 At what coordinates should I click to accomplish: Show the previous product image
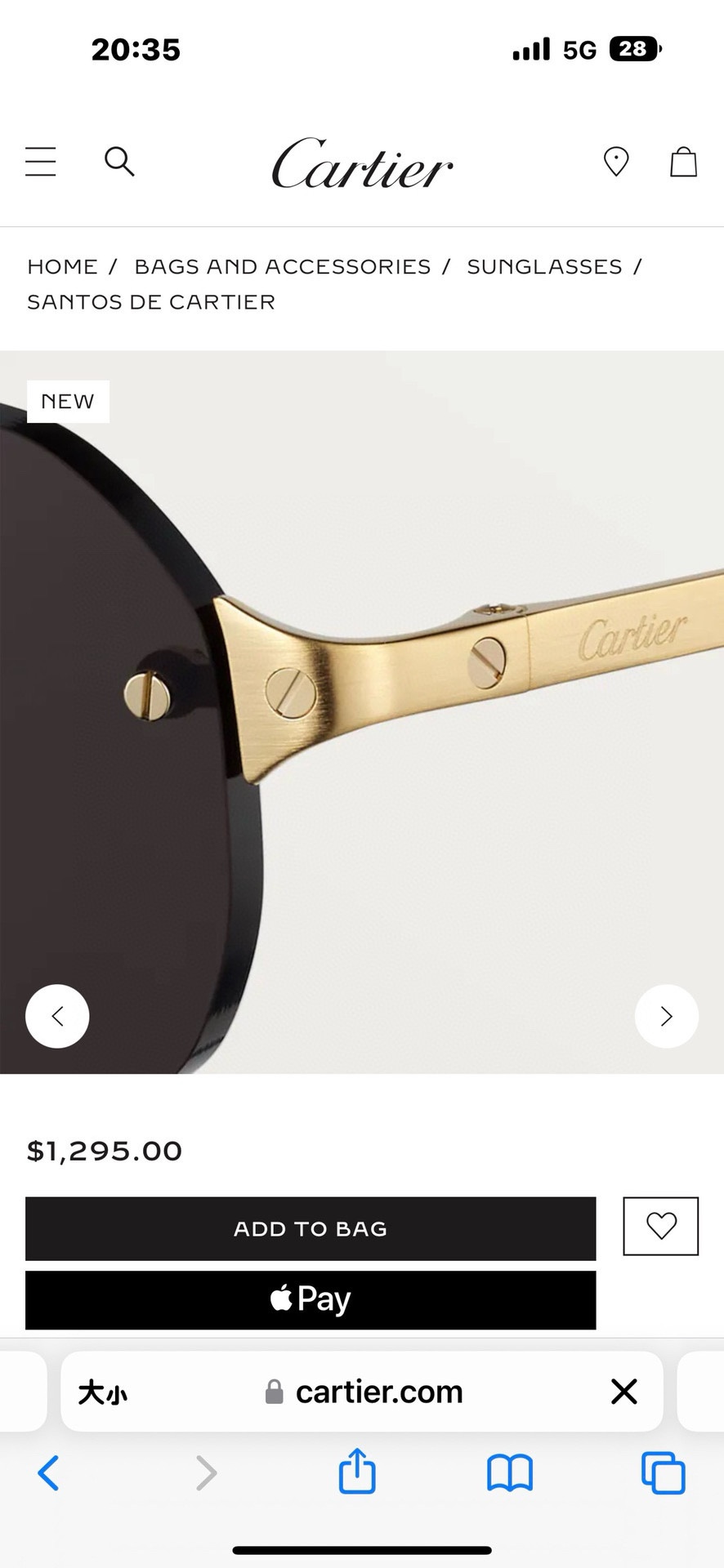57,1016
